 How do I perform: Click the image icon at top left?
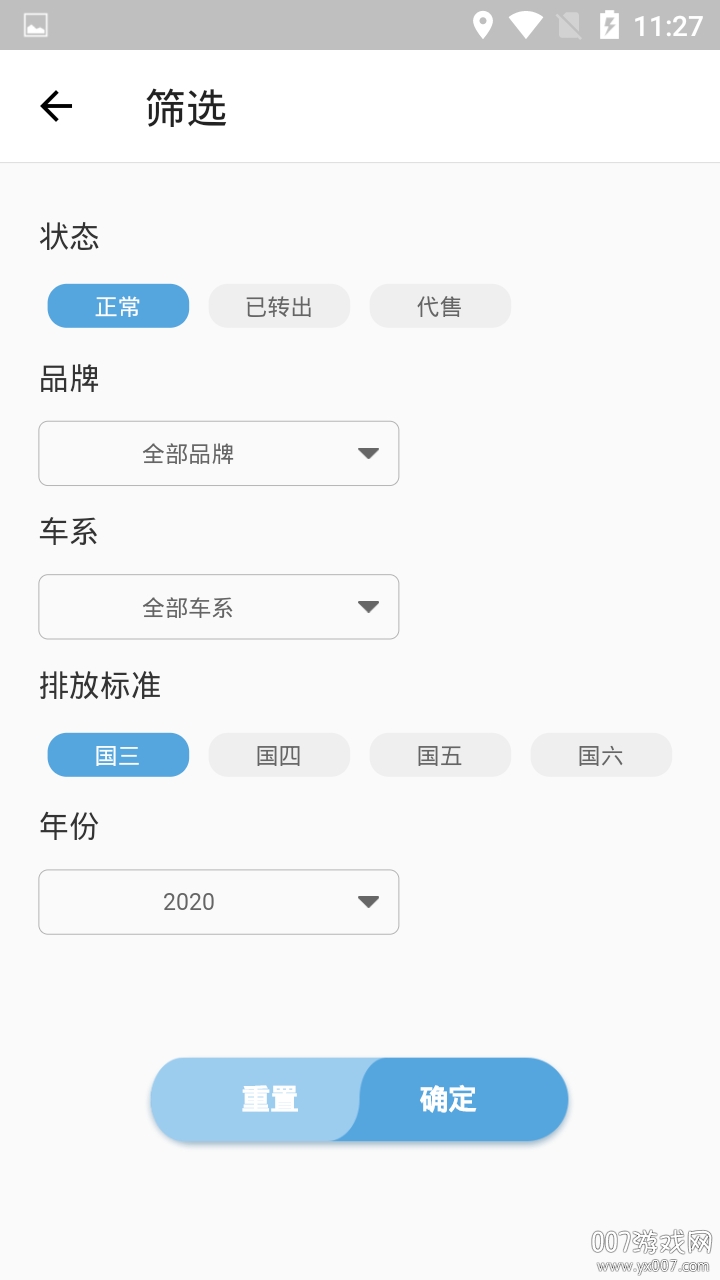pos(36,26)
